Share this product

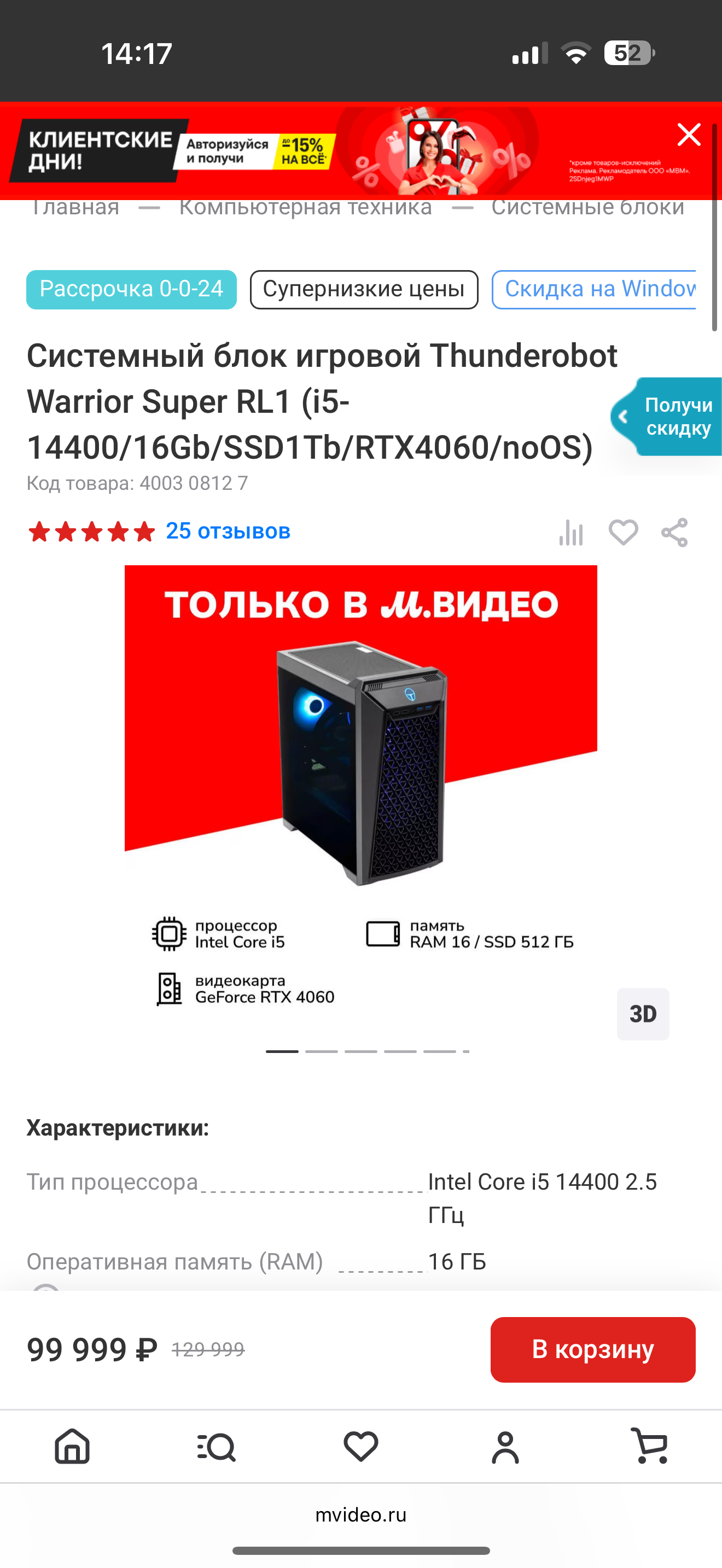(x=674, y=533)
